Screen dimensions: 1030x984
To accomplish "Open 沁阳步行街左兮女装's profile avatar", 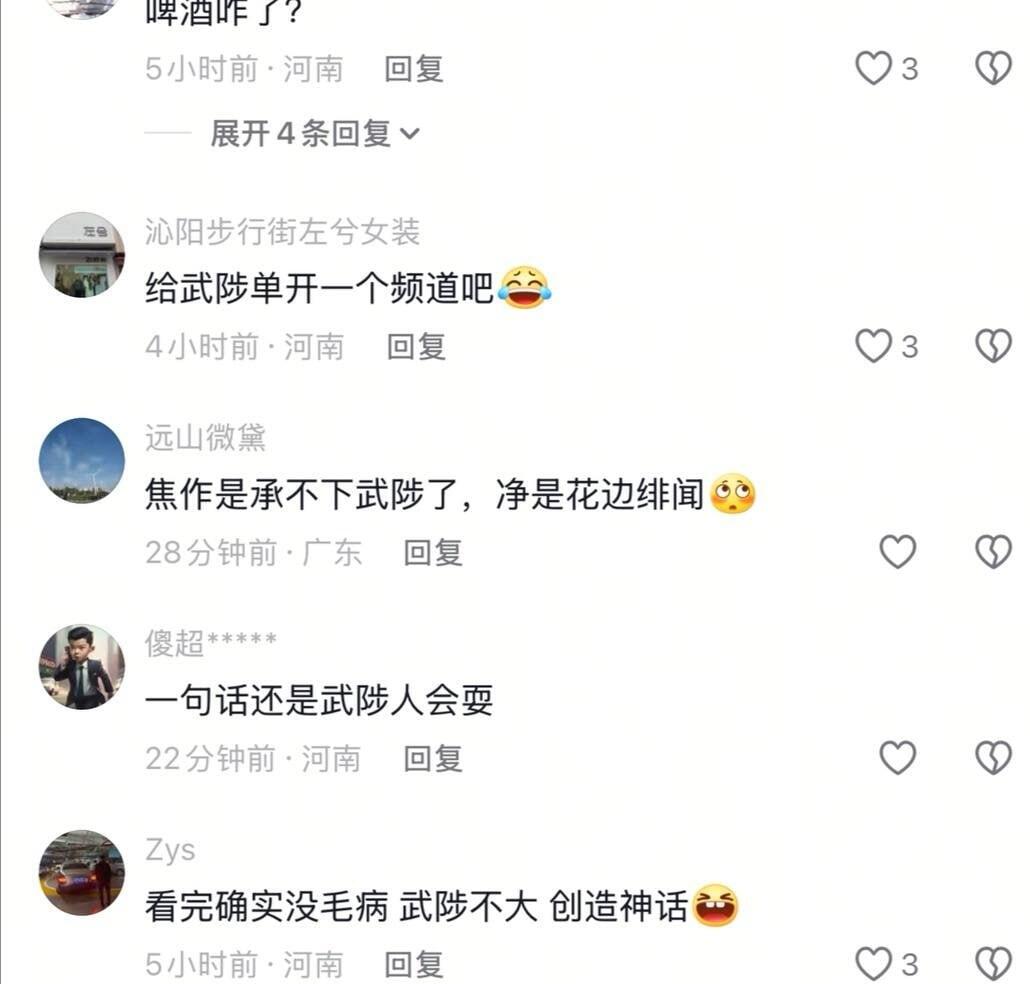I will click(x=82, y=255).
